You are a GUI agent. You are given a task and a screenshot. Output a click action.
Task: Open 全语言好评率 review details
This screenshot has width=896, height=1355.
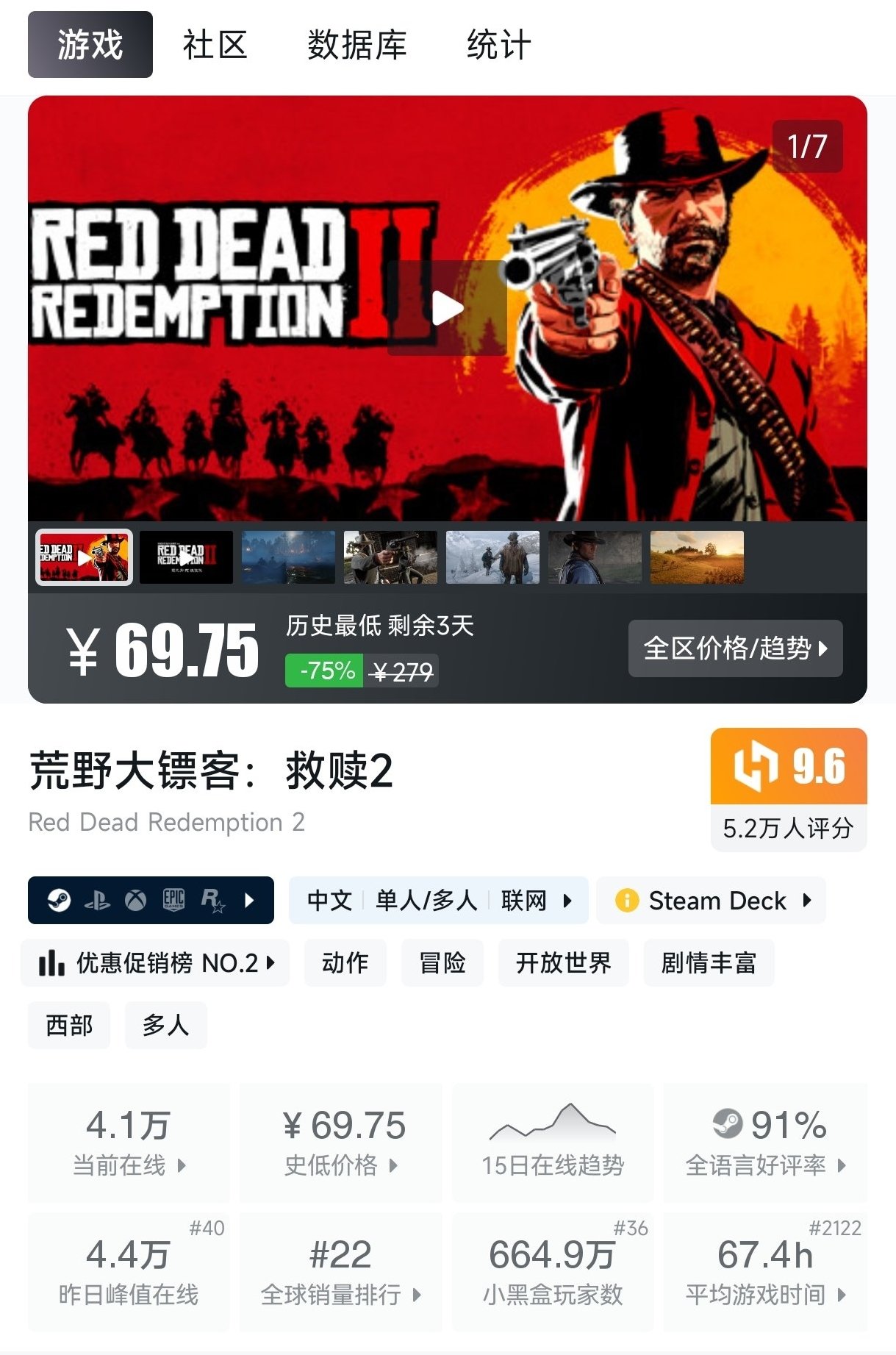tap(765, 1141)
